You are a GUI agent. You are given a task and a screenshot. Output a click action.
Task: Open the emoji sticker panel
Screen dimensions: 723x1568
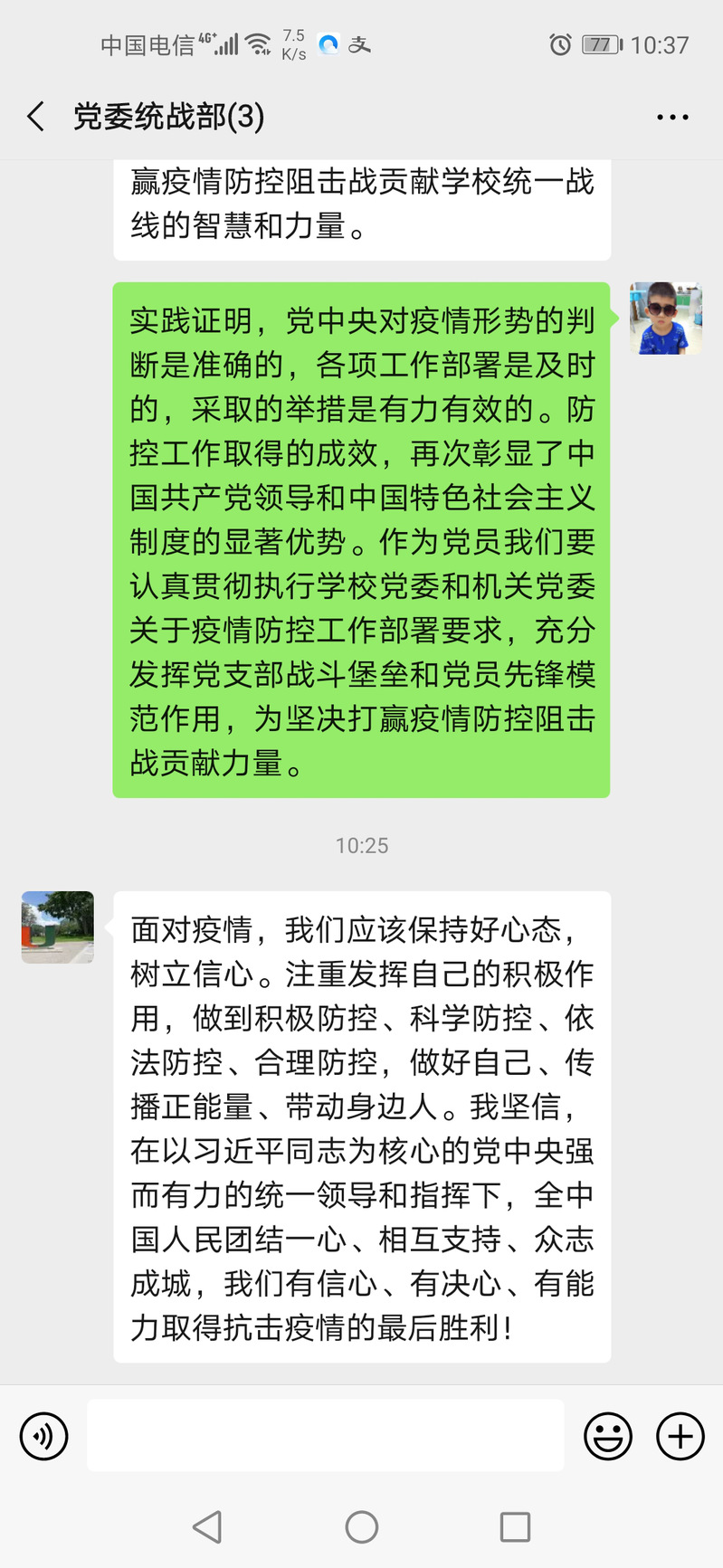click(608, 1435)
